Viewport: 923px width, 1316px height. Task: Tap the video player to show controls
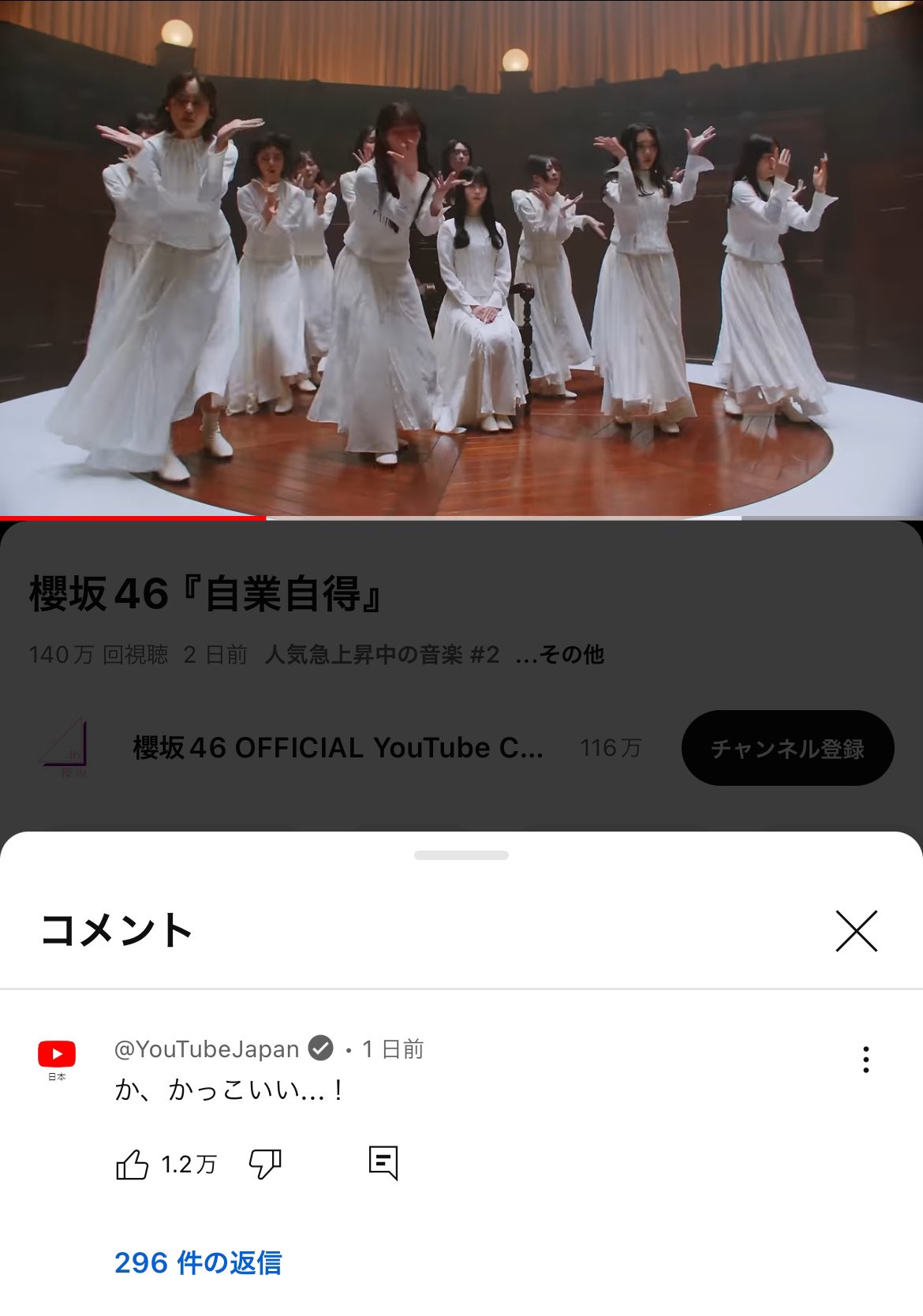(461, 260)
